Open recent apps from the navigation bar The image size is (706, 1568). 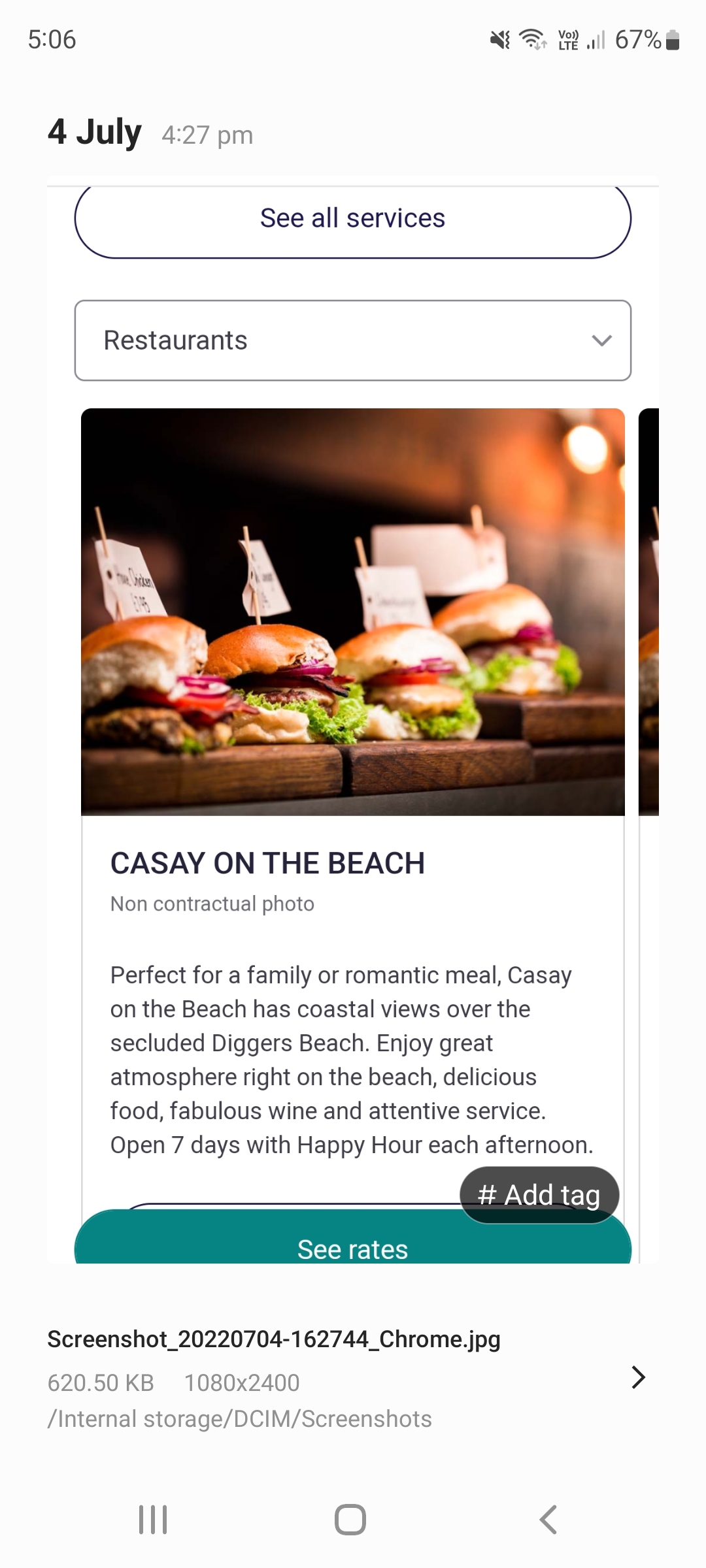153,1520
